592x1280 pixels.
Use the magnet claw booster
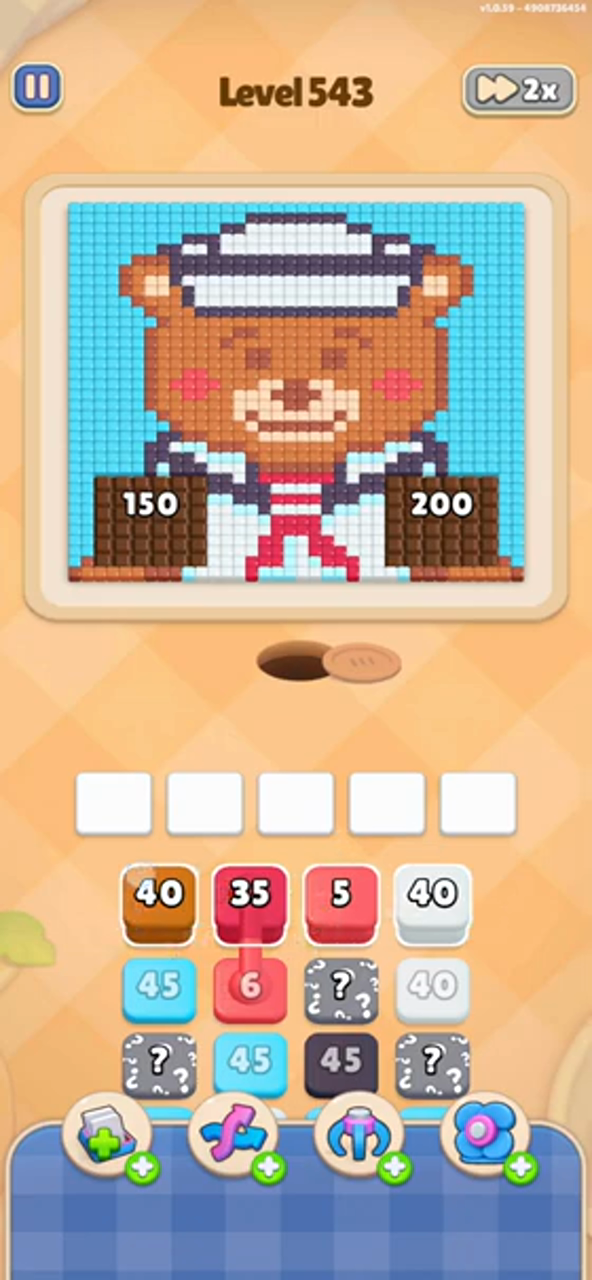point(359,1135)
